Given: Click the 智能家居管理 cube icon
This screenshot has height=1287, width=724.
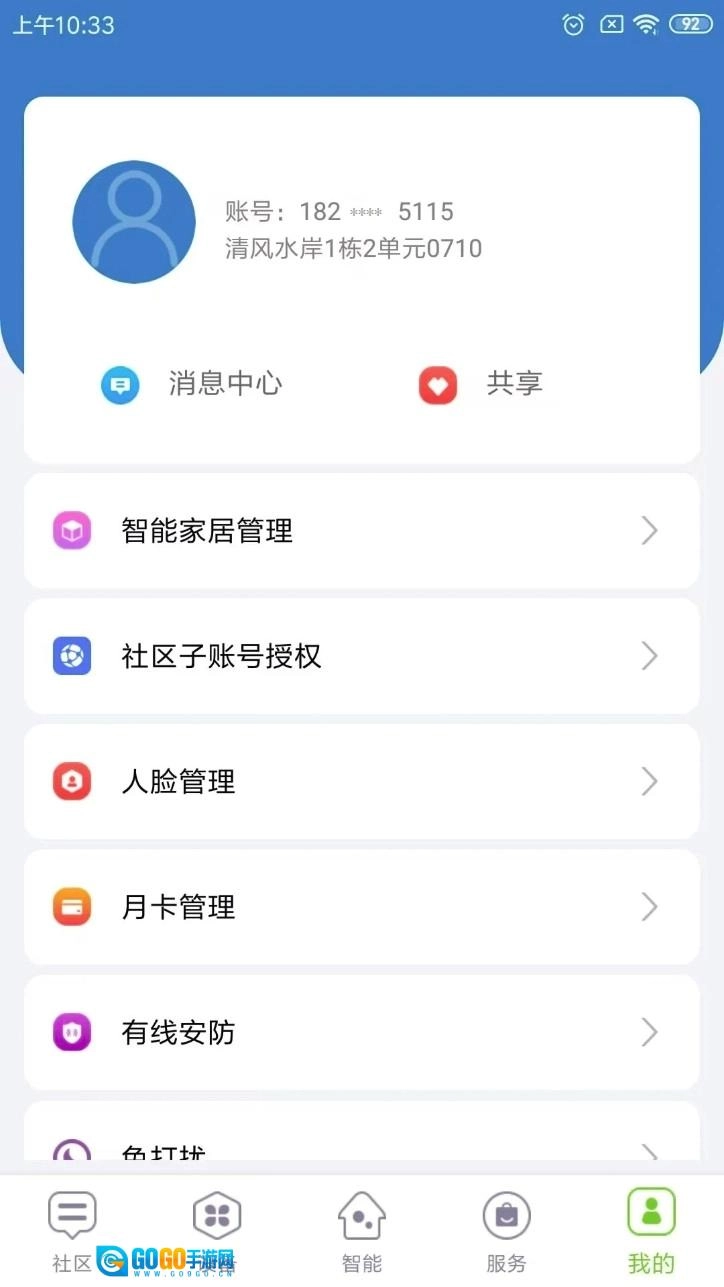Looking at the screenshot, I should [x=71, y=531].
